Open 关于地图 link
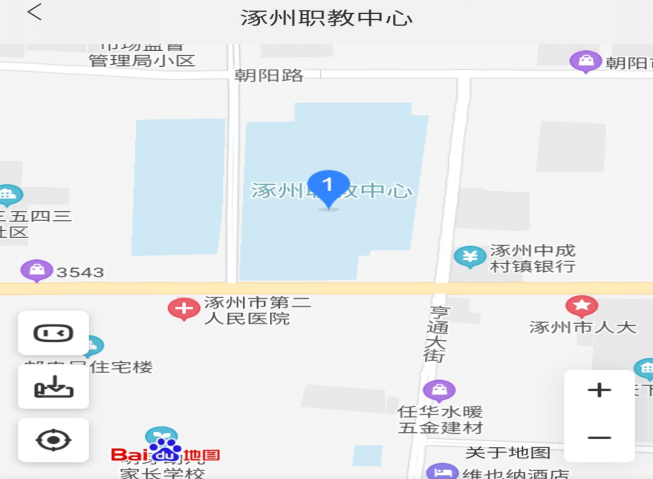Viewport: 653px width, 479px height. pyautogui.click(x=508, y=453)
